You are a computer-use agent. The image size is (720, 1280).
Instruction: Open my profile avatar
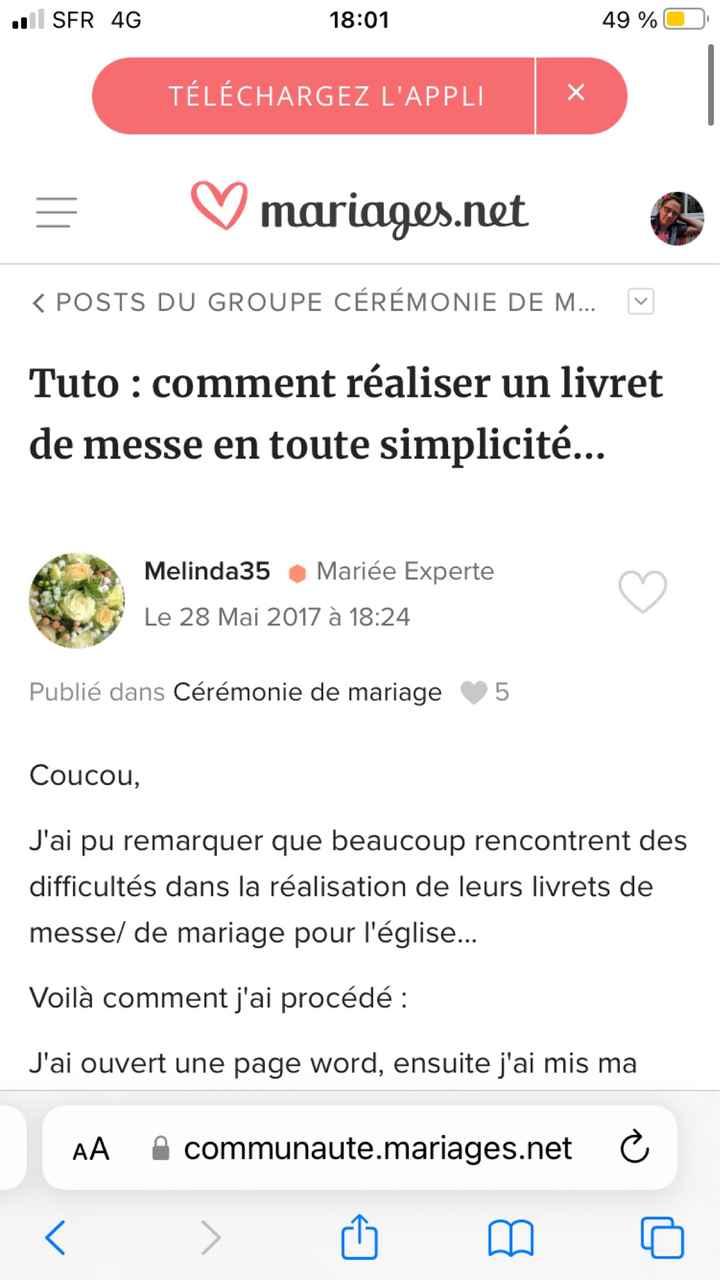tap(677, 218)
